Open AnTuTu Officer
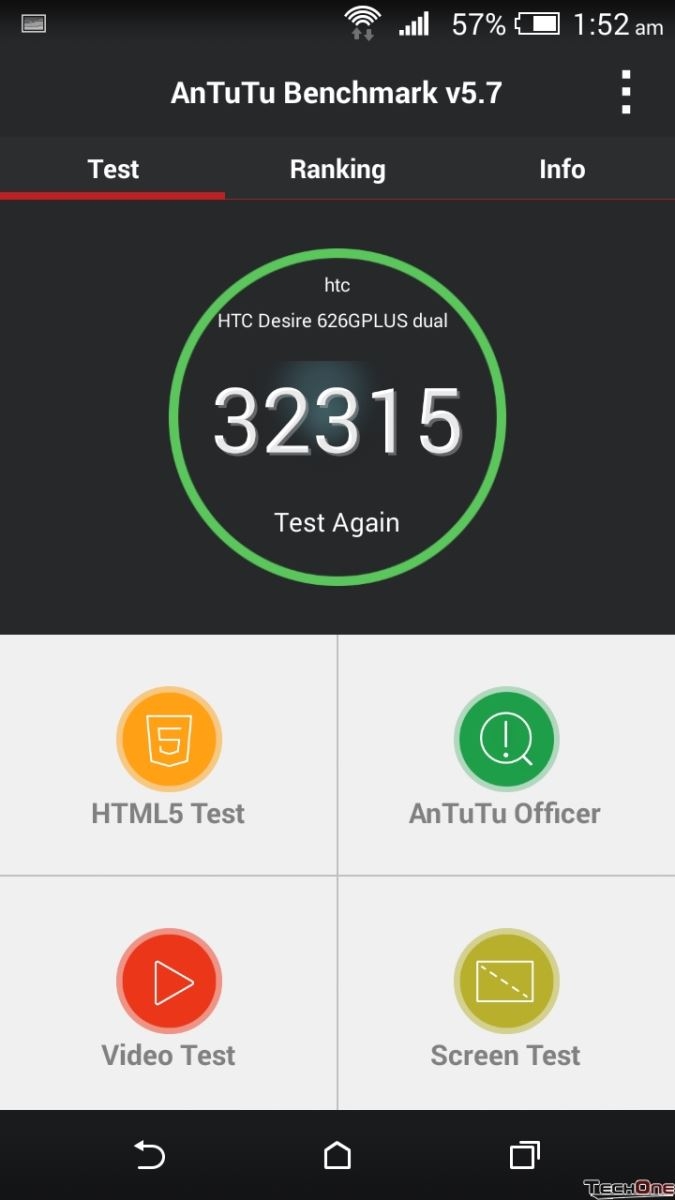Screen dimensions: 675x1200 coord(506,755)
